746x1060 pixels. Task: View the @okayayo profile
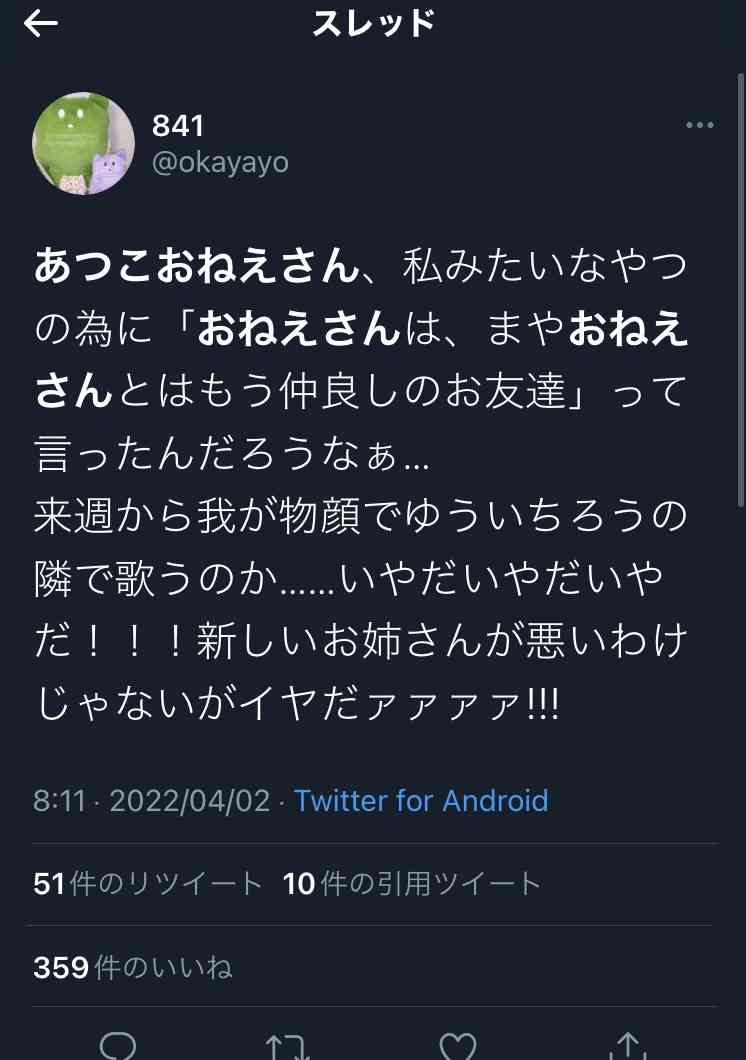click(x=220, y=163)
